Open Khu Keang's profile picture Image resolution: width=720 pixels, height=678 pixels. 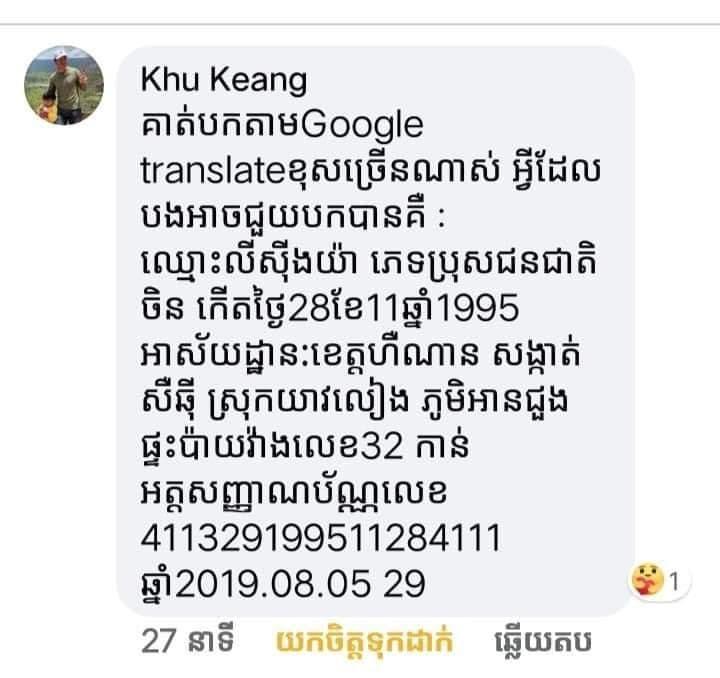pos(63,84)
